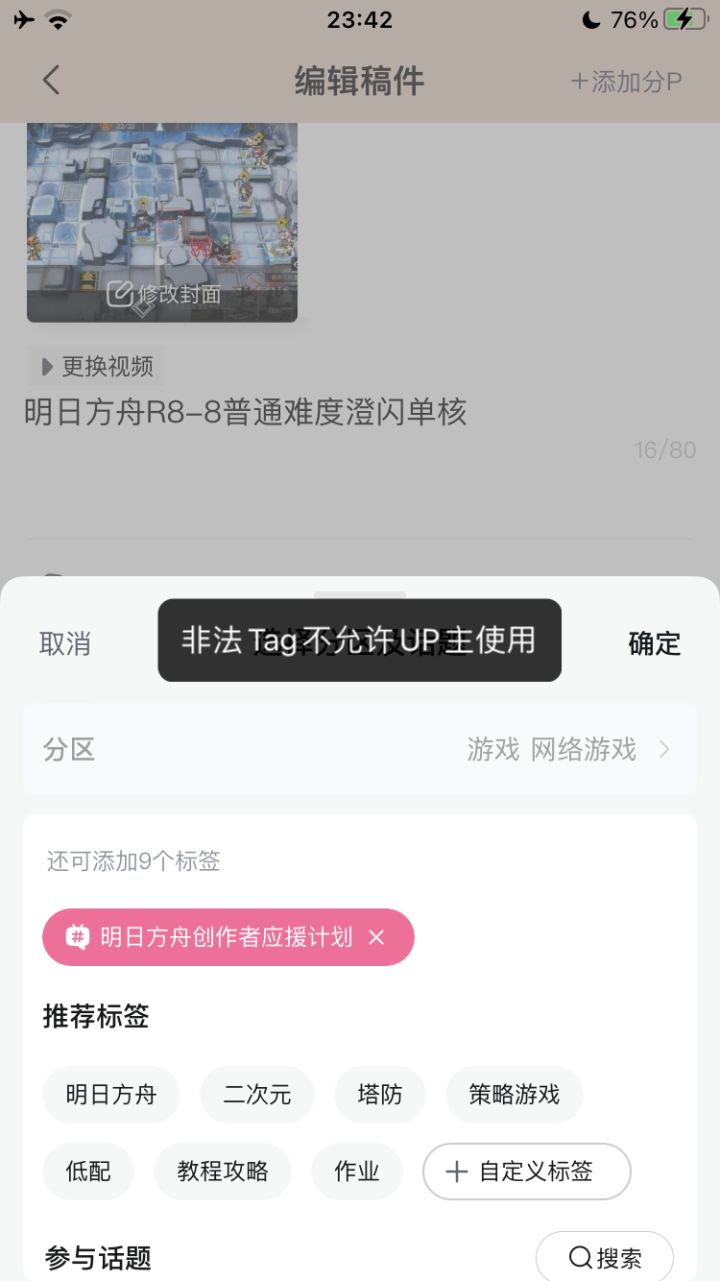
Task: Tap the plus icon on 自定义标签
Action: coord(458,1171)
